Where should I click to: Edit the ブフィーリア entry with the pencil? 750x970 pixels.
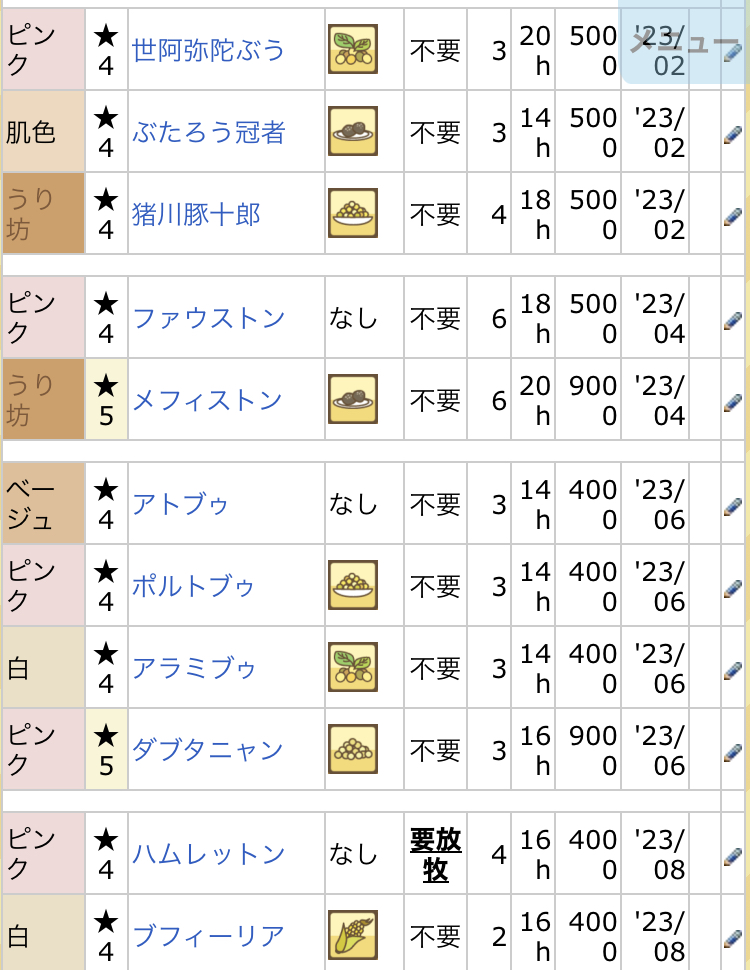coord(733,937)
